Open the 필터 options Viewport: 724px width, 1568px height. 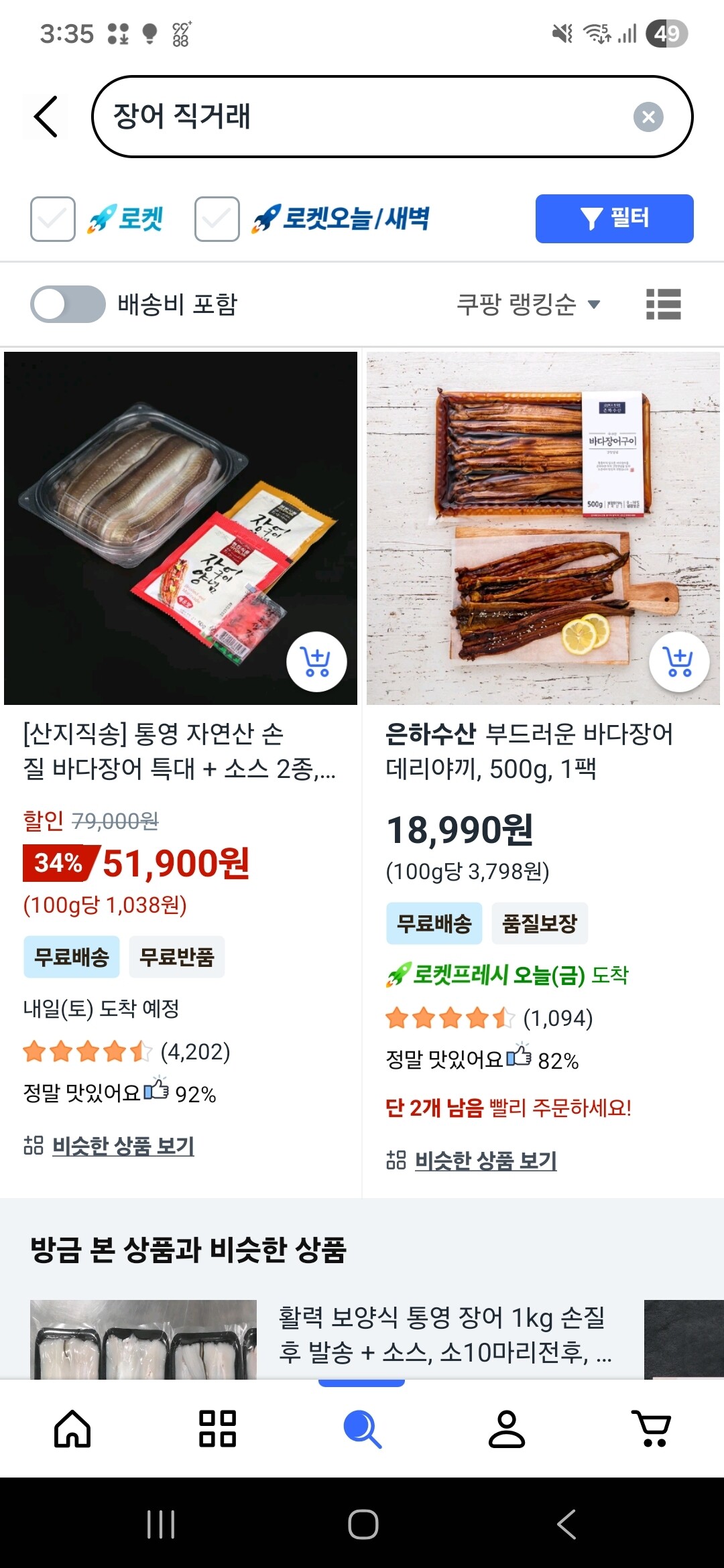pyautogui.click(x=614, y=218)
